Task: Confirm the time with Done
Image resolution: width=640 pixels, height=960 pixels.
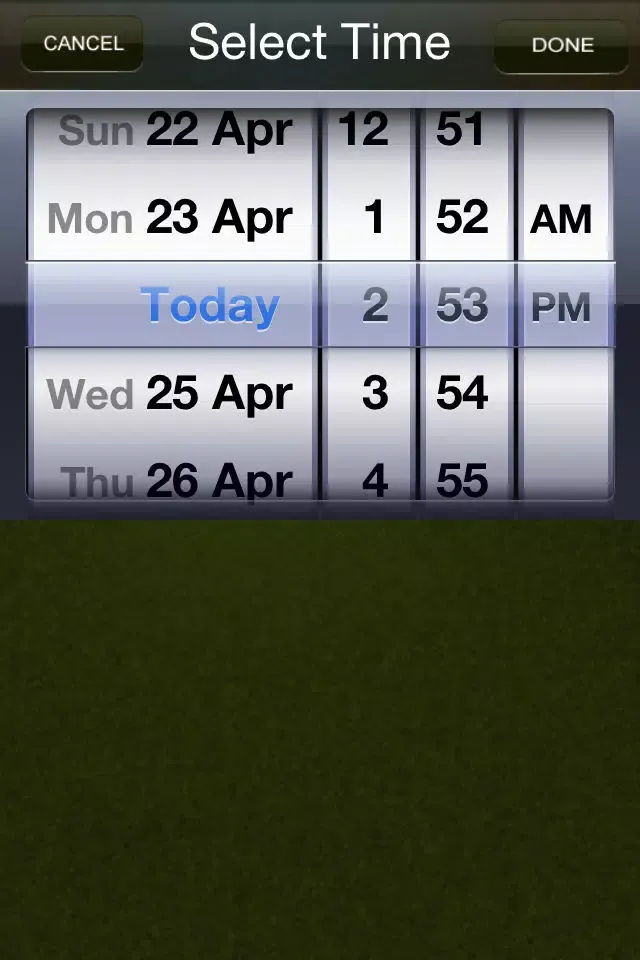Action: [x=562, y=45]
